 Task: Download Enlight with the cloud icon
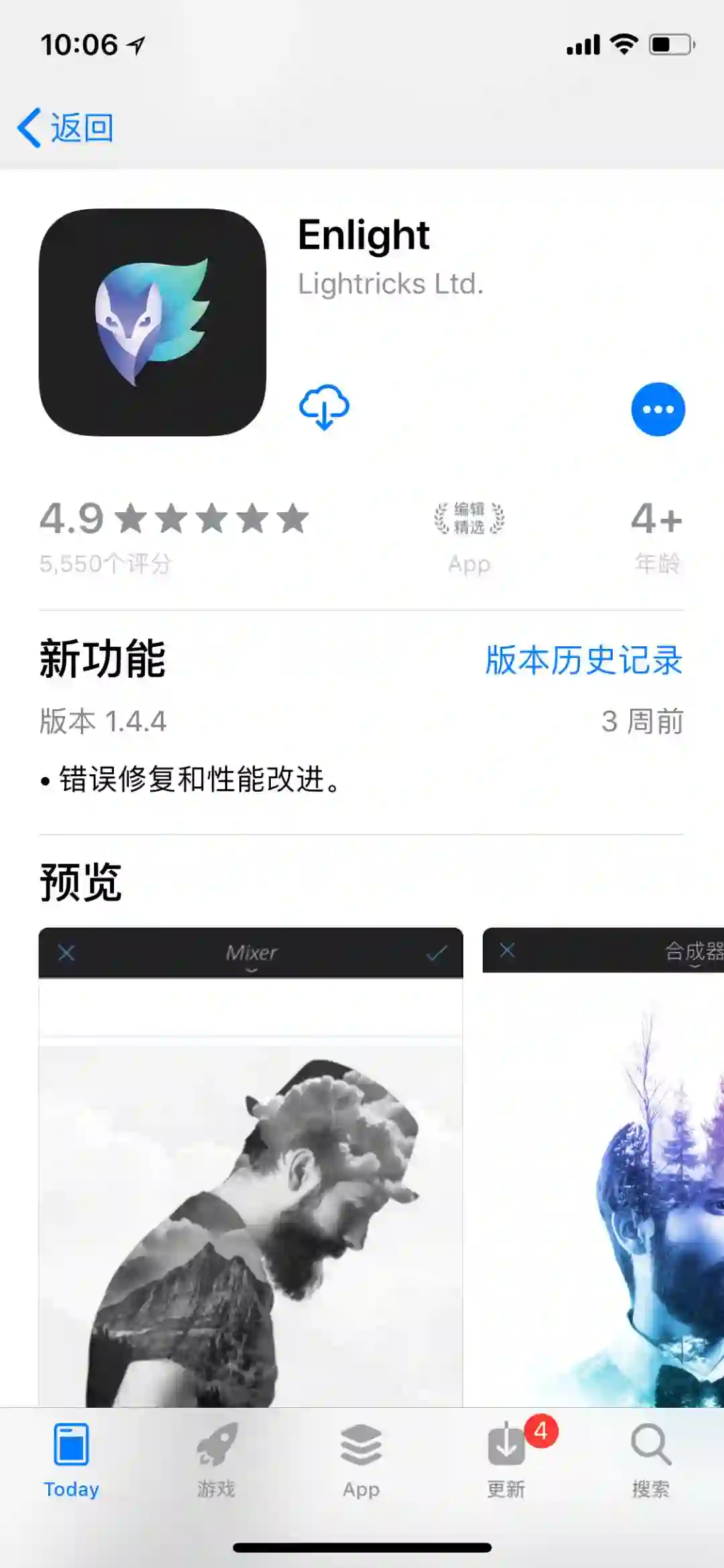324,407
